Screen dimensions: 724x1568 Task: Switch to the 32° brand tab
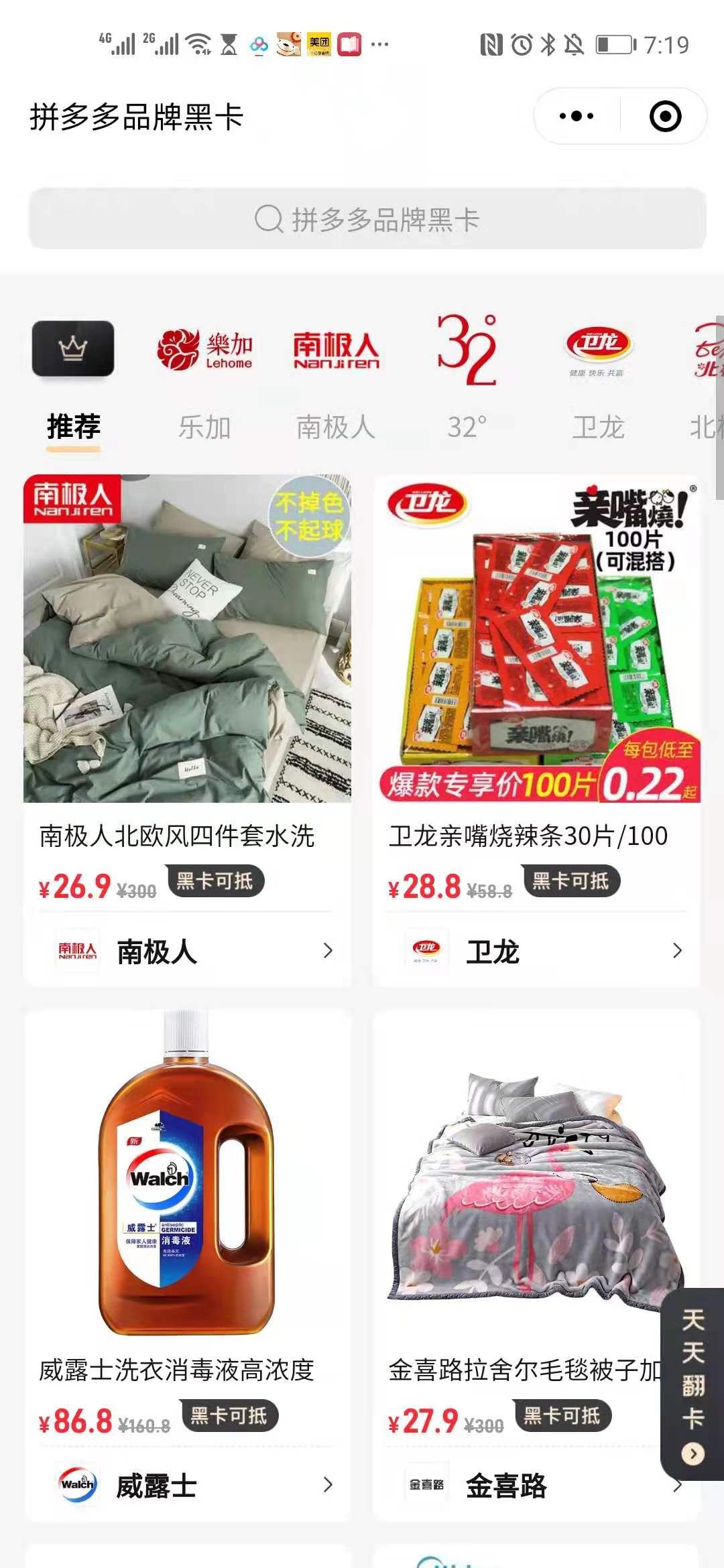tap(467, 427)
